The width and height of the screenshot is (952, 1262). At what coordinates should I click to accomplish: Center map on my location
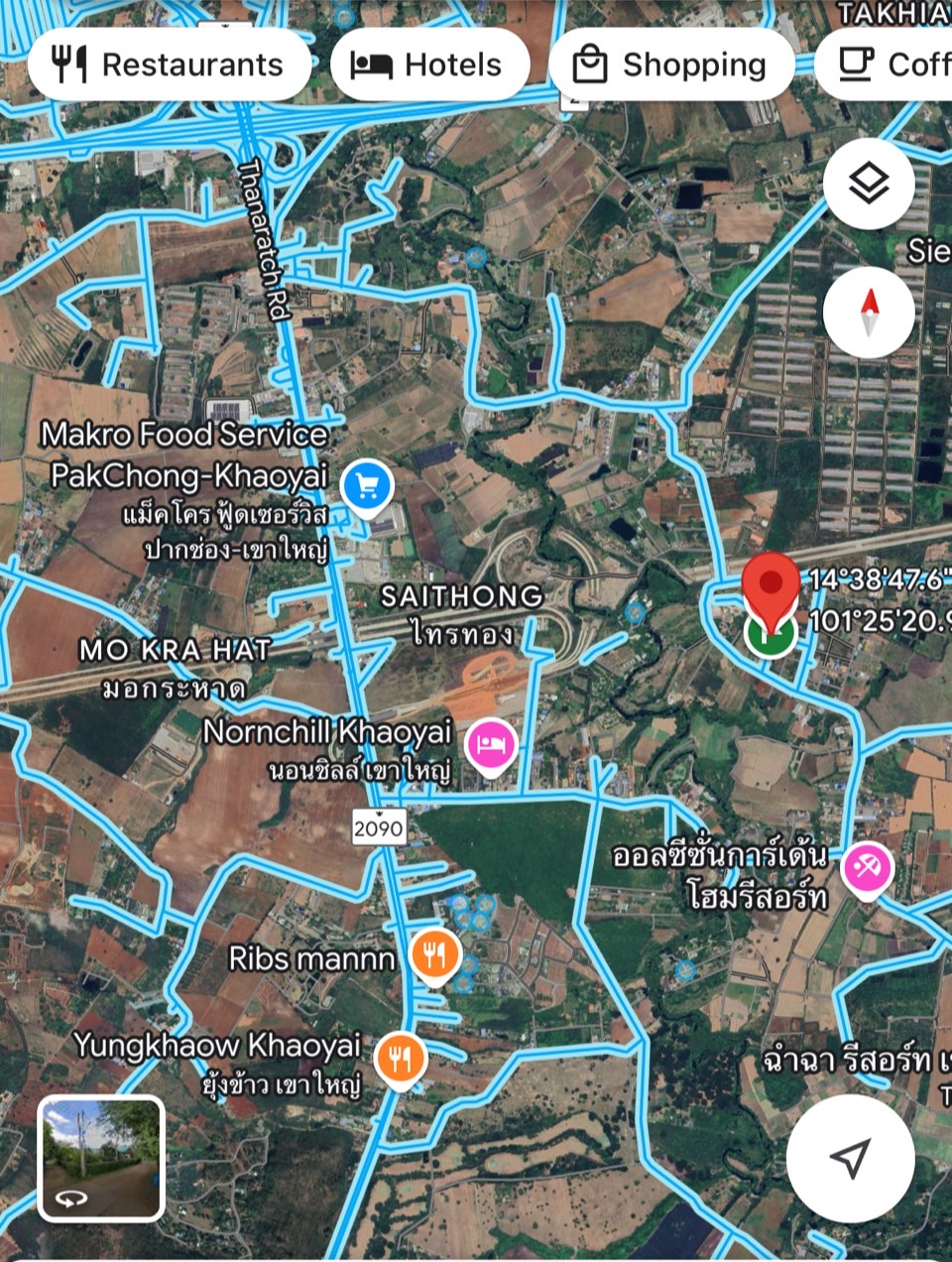(850, 1158)
